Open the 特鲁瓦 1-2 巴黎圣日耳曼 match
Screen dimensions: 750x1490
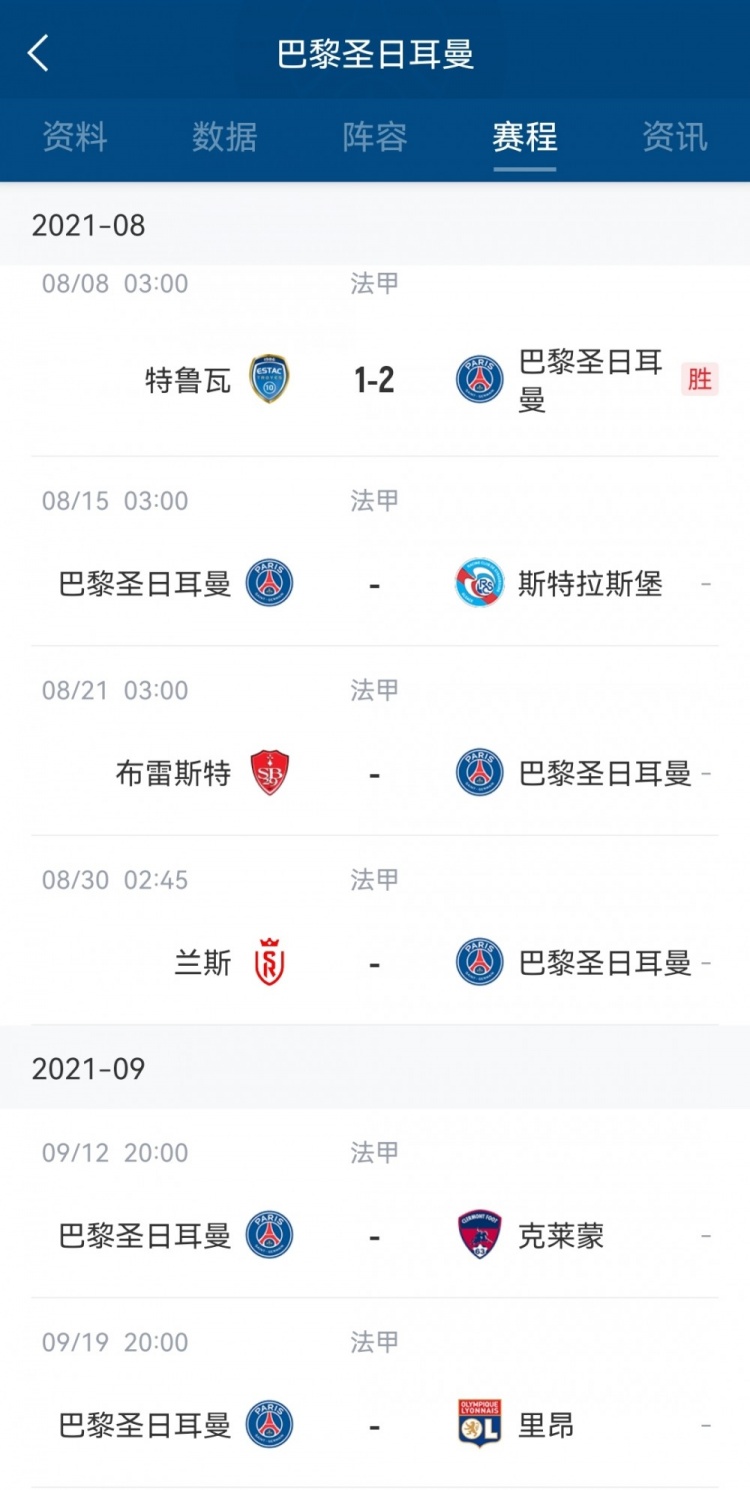(374, 380)
